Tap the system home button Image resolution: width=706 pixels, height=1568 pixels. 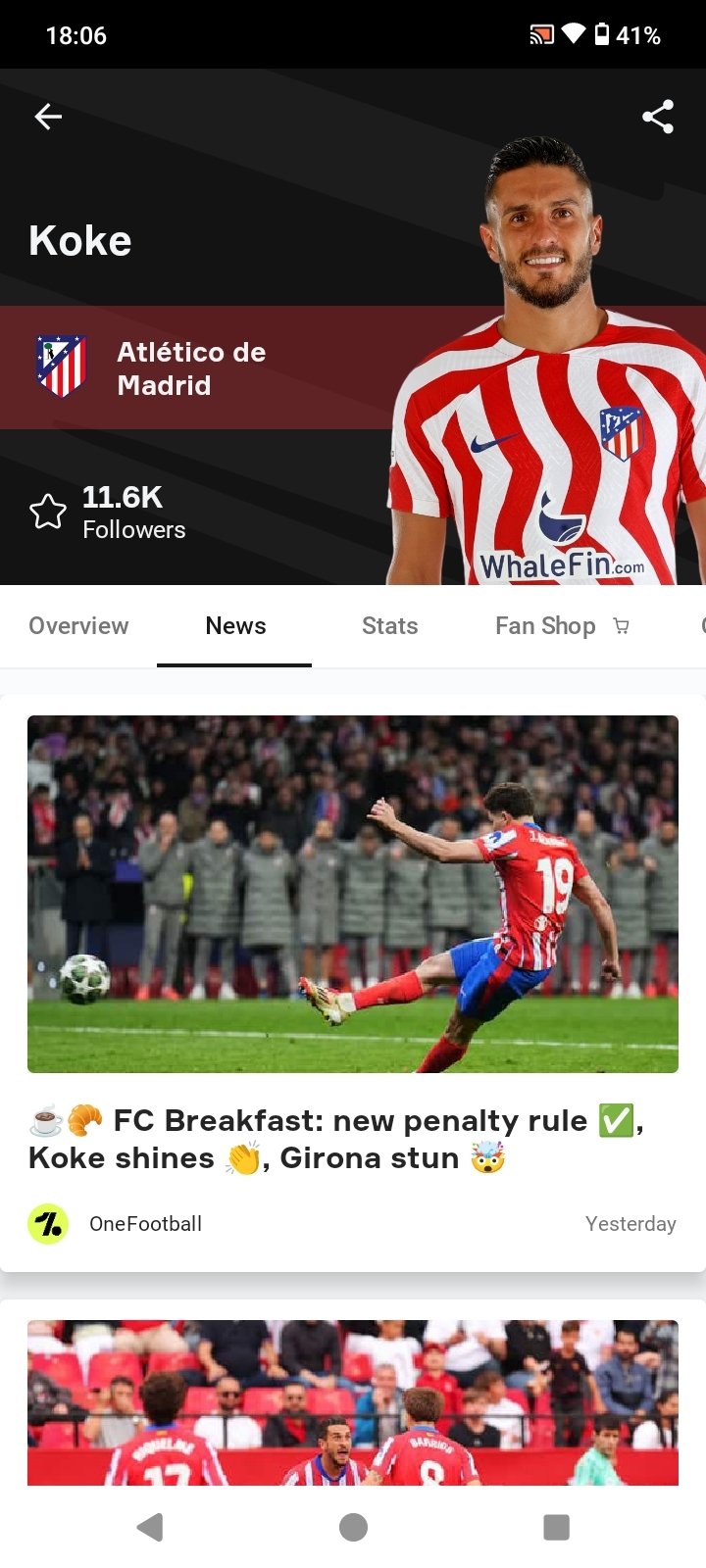[353, 1527]
